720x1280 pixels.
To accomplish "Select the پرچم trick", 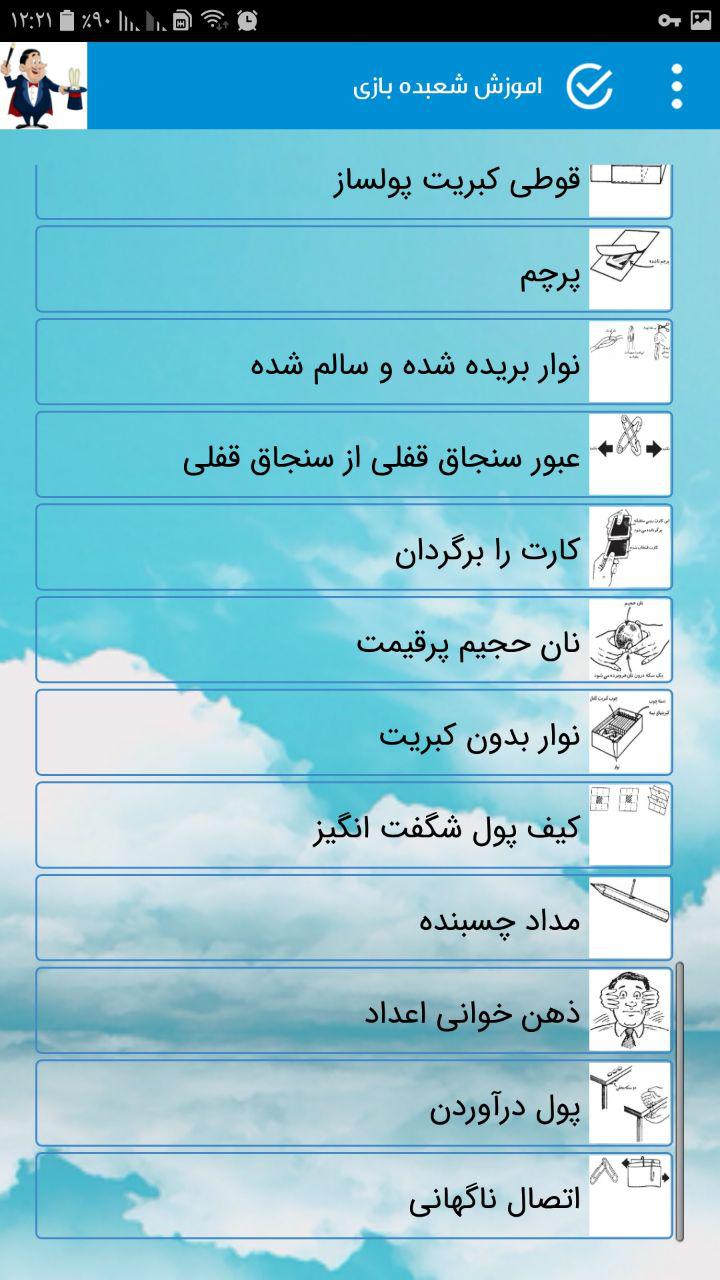I will 350,268.
